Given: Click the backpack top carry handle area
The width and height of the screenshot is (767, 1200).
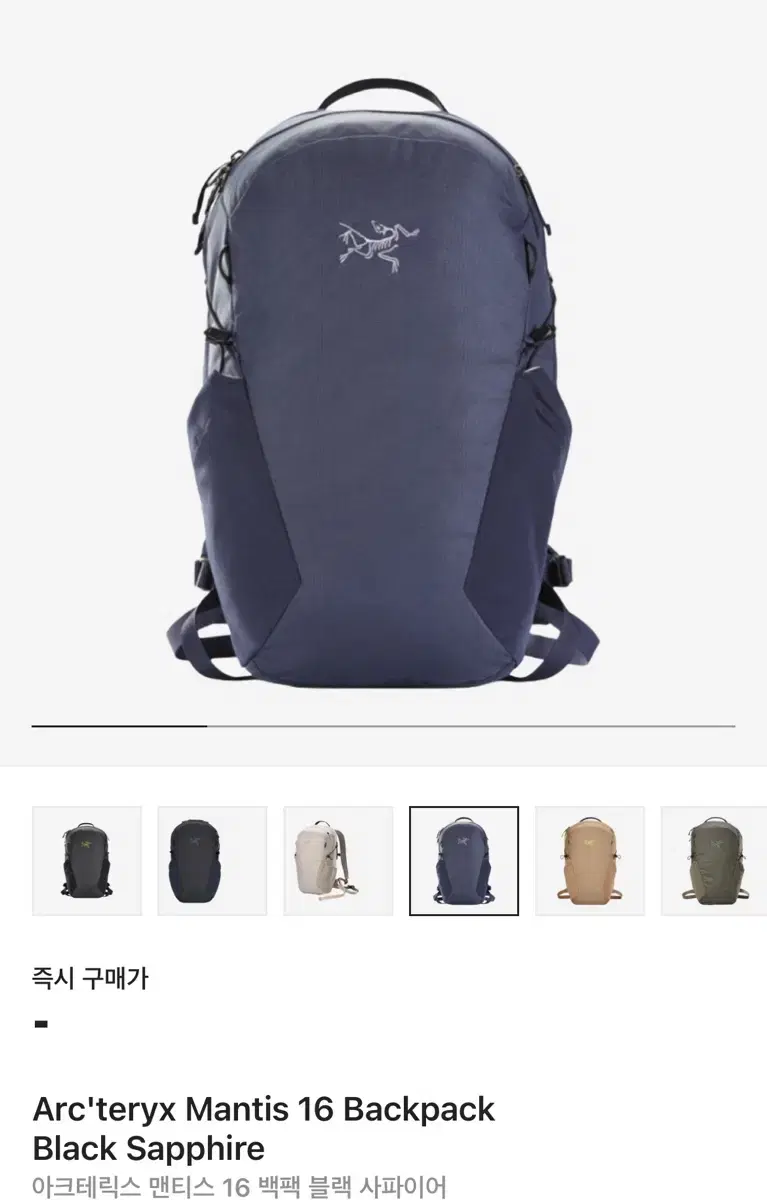Looking at the screenshot, I should tap(383, 95).
